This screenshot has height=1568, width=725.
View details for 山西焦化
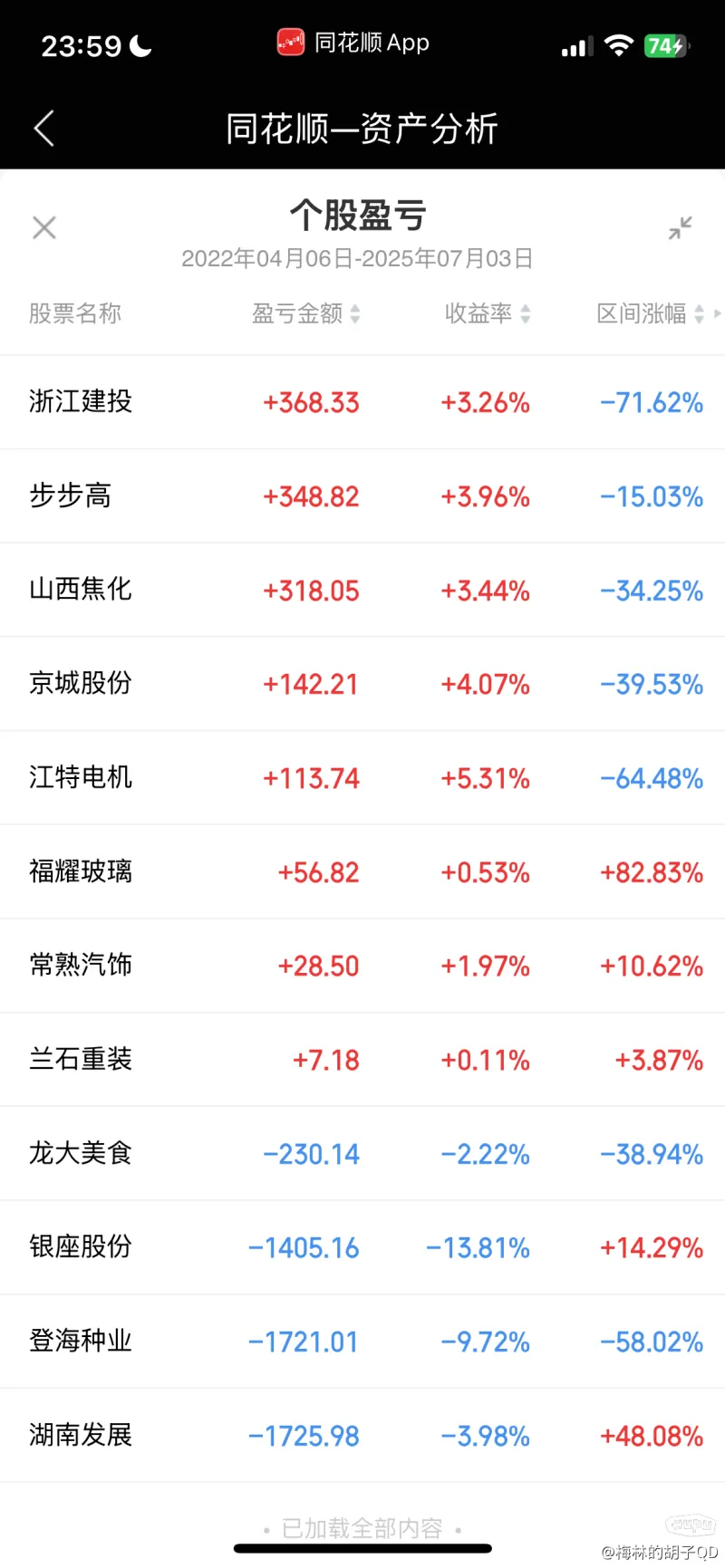pyautogui.click(x=362, y=591)
